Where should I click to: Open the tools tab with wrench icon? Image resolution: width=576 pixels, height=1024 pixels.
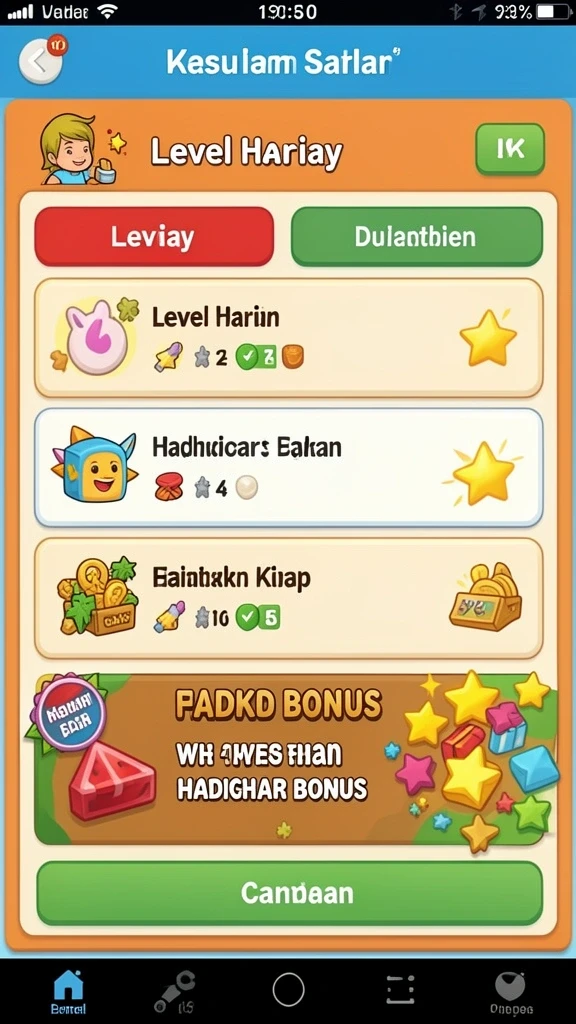pos(175,991)
